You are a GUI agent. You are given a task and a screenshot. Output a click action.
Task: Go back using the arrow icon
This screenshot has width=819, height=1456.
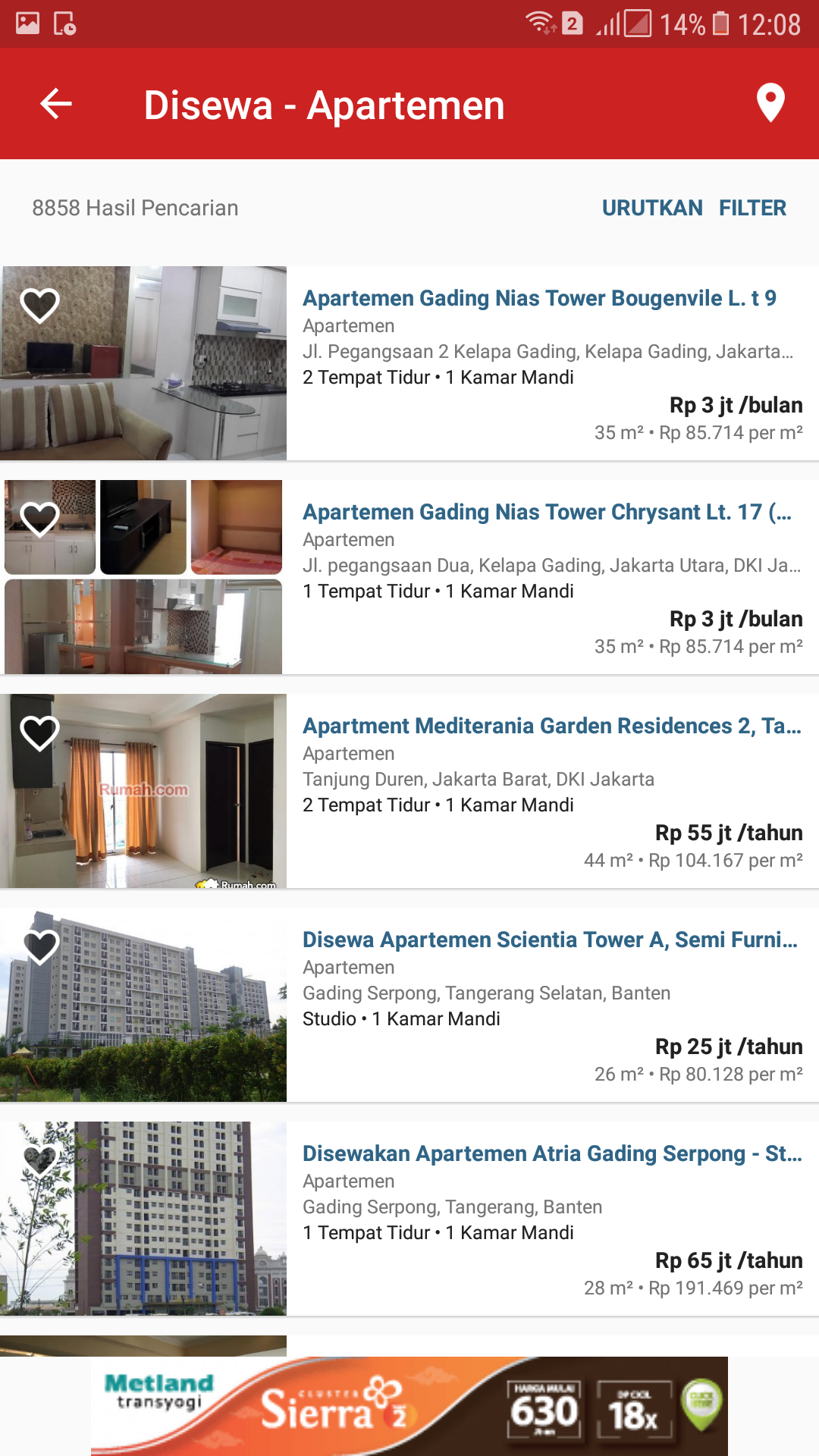coord(56,104)
